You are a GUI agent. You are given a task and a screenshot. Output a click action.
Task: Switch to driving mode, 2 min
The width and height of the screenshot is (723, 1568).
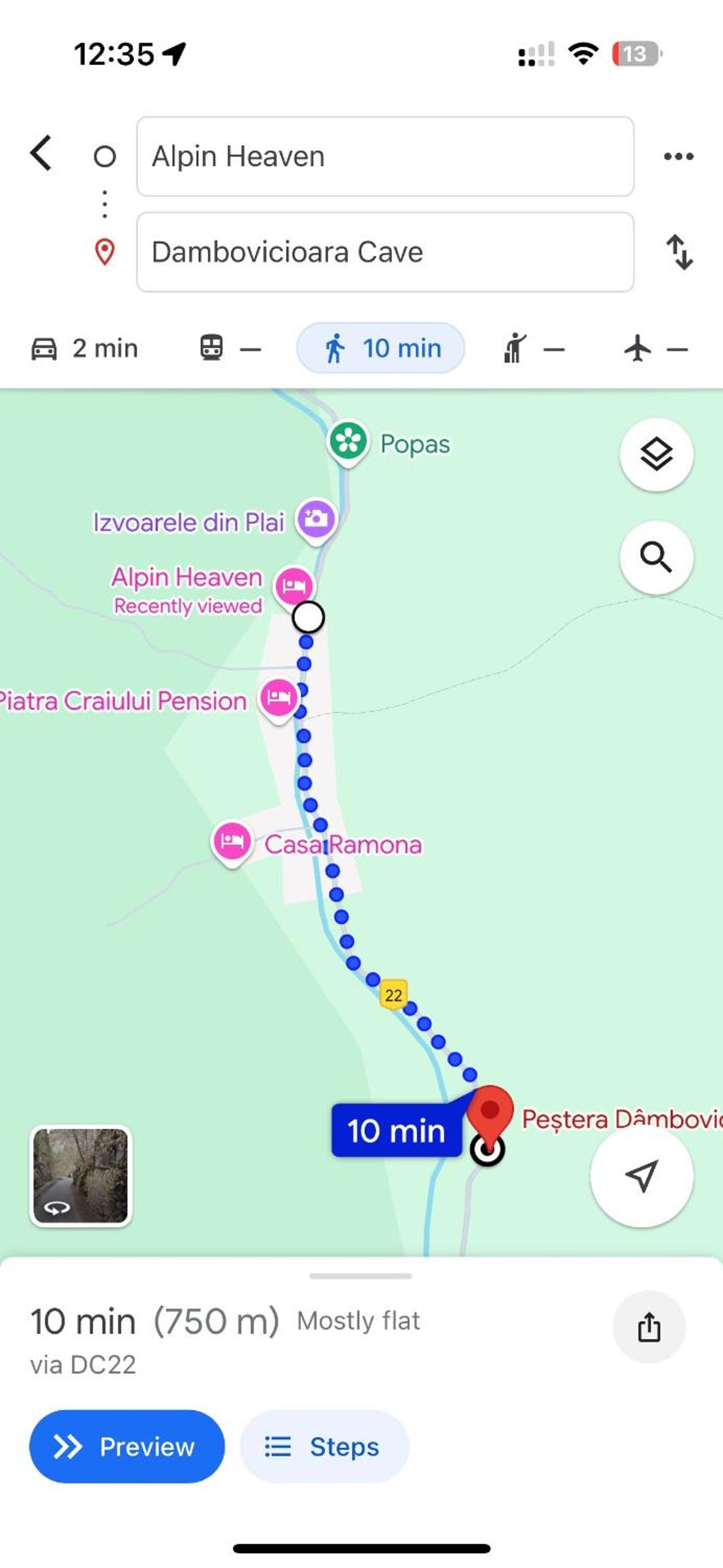85,348
